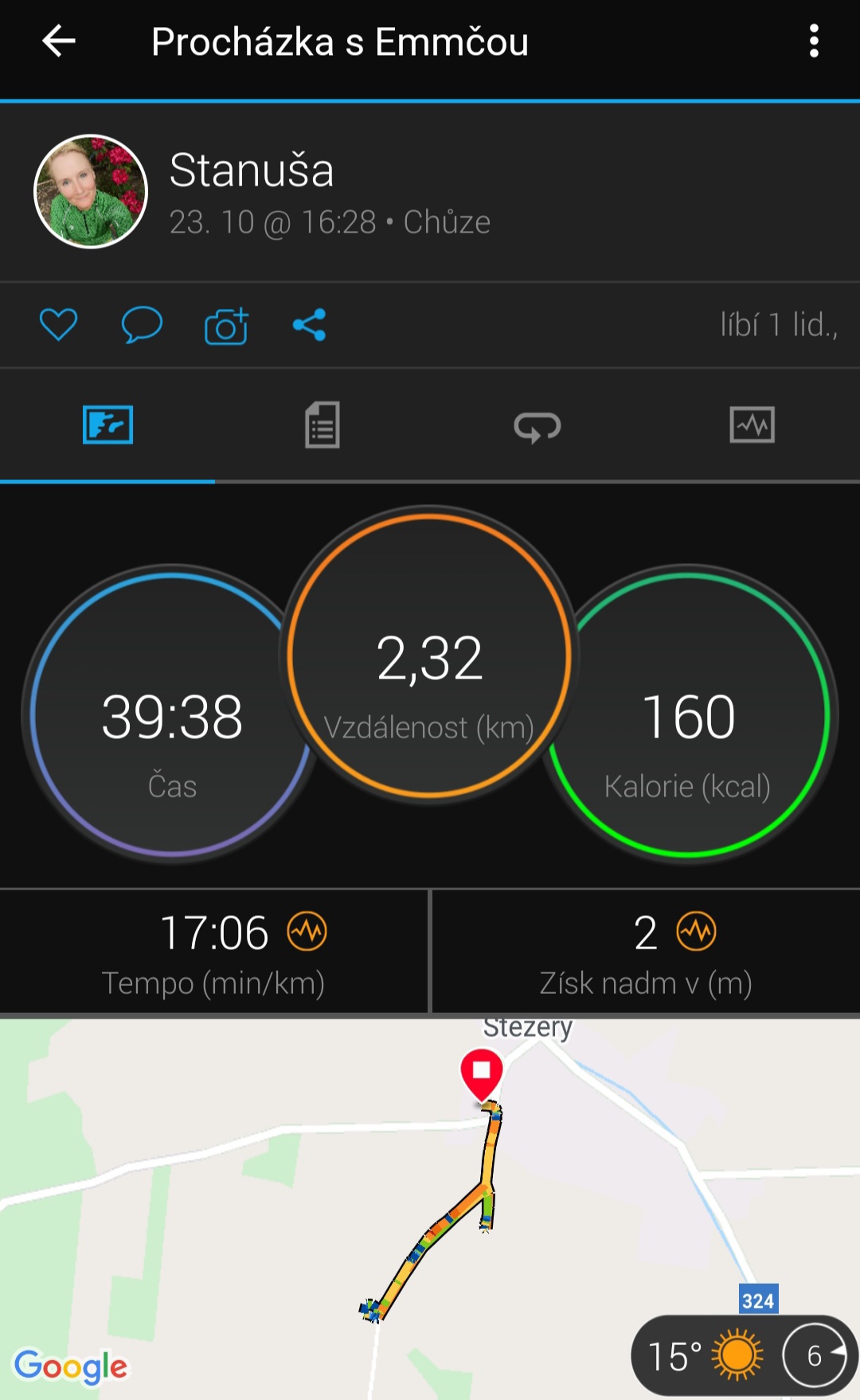Viewport: 860px width, 1400px height.
Task: Open the three-dot overflow menu
Action: (813, 41)
